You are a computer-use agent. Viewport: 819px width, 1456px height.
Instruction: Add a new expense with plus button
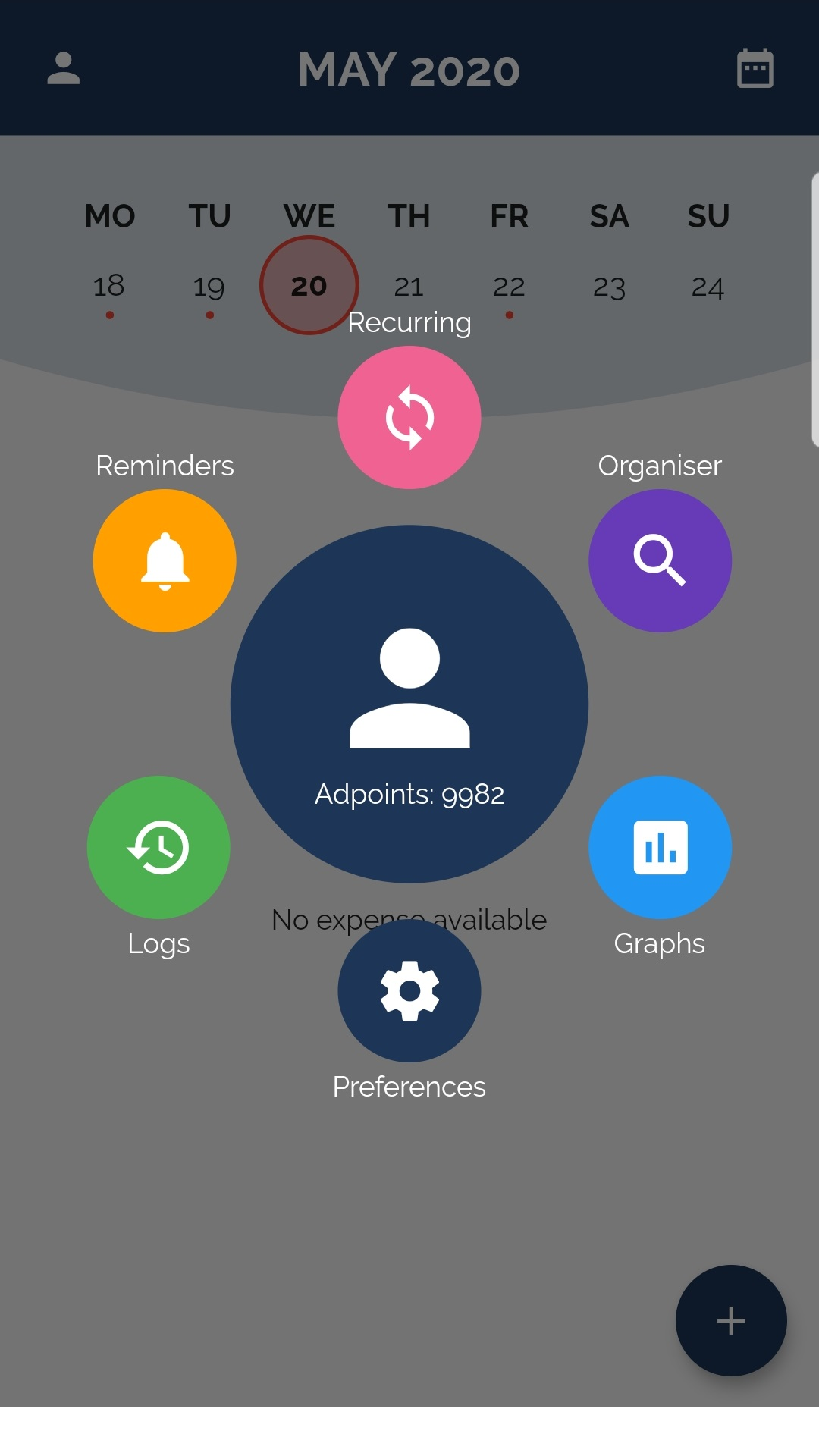pyautogui.click(x=731, y=1320)
